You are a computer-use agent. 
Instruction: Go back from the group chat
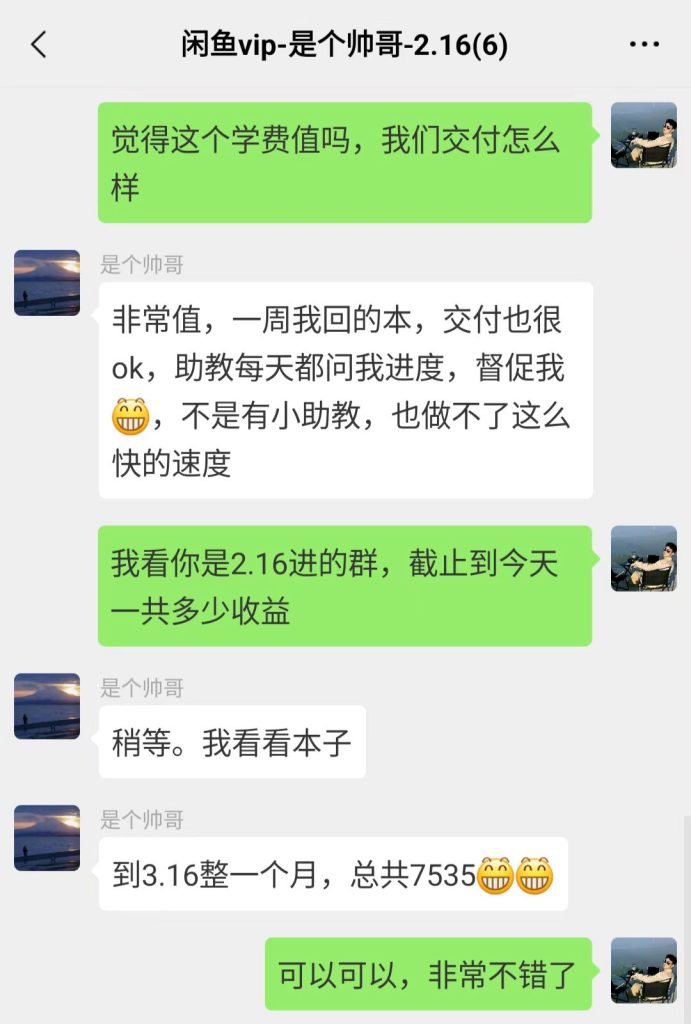coord(39,45)
